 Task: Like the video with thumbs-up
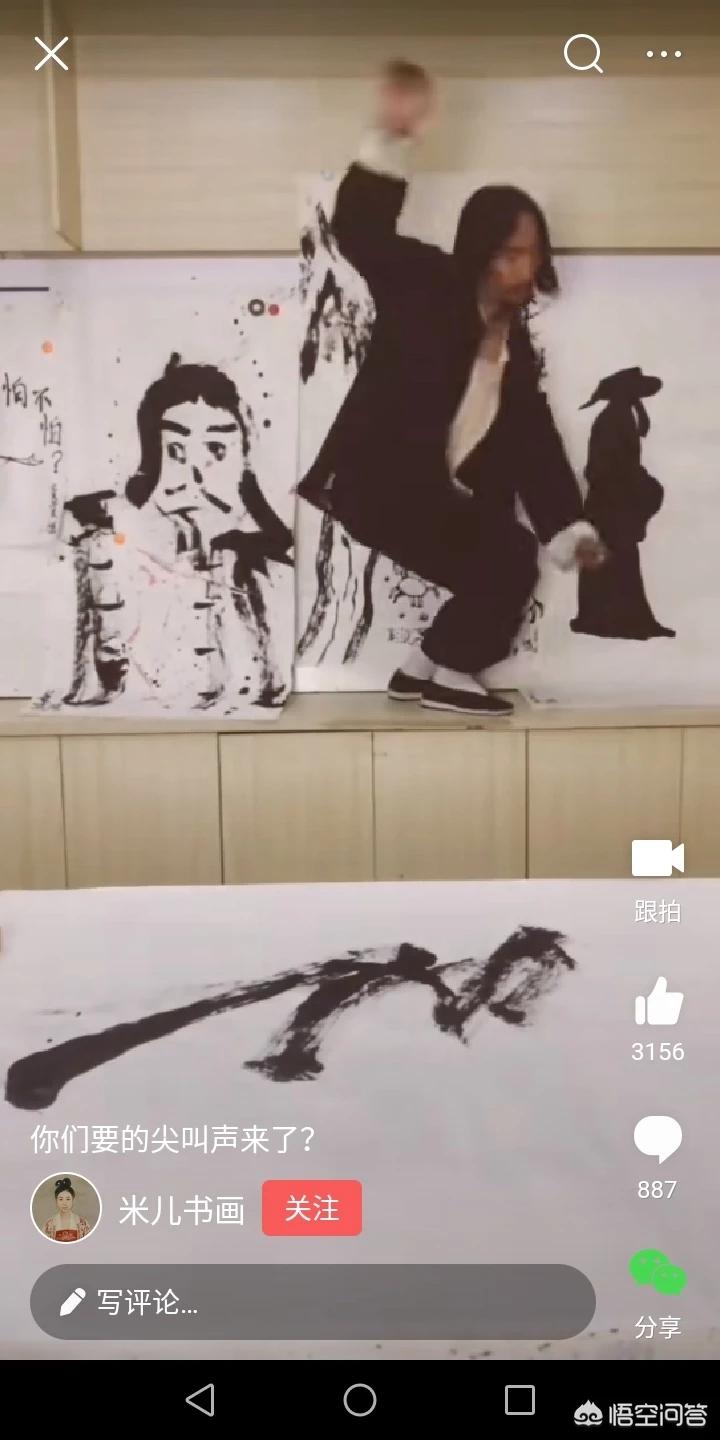coord(658,1003)
